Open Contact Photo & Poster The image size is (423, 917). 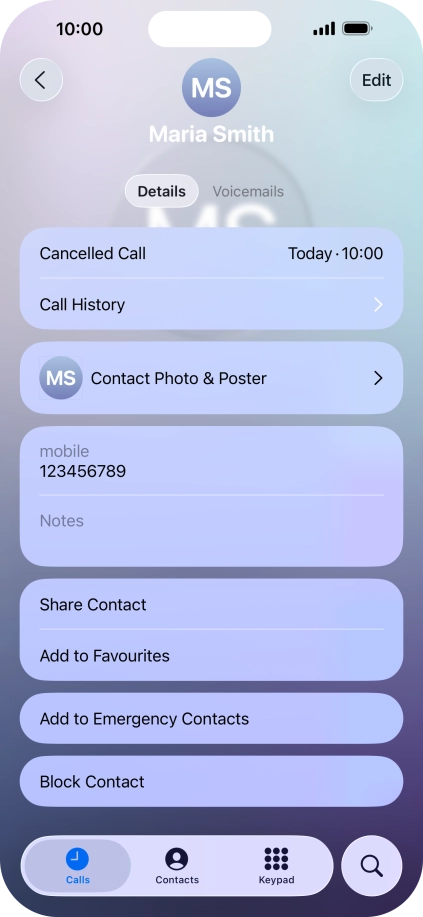(211, 378)
